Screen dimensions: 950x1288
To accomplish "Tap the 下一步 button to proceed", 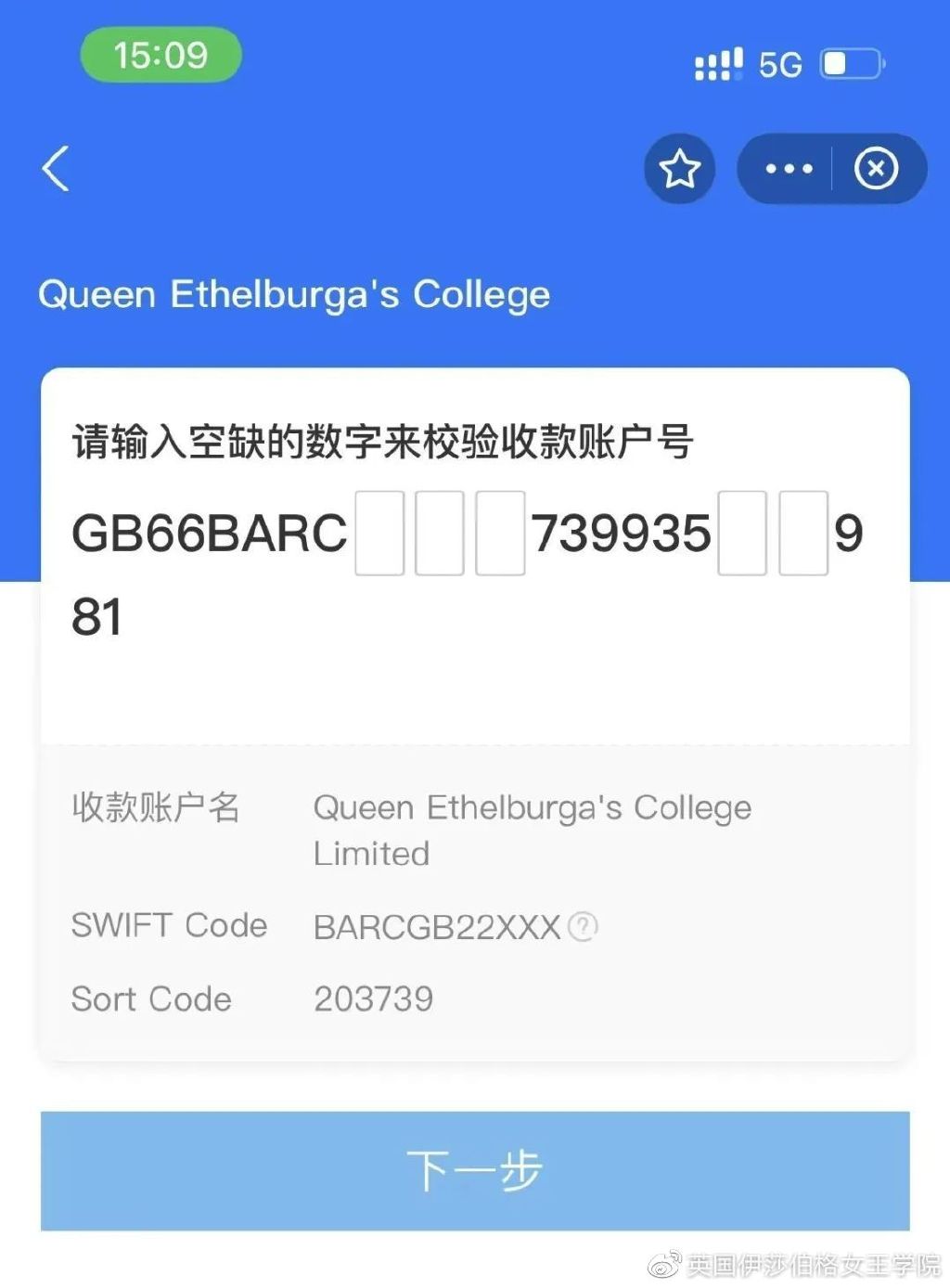I will click(474, 1170).
